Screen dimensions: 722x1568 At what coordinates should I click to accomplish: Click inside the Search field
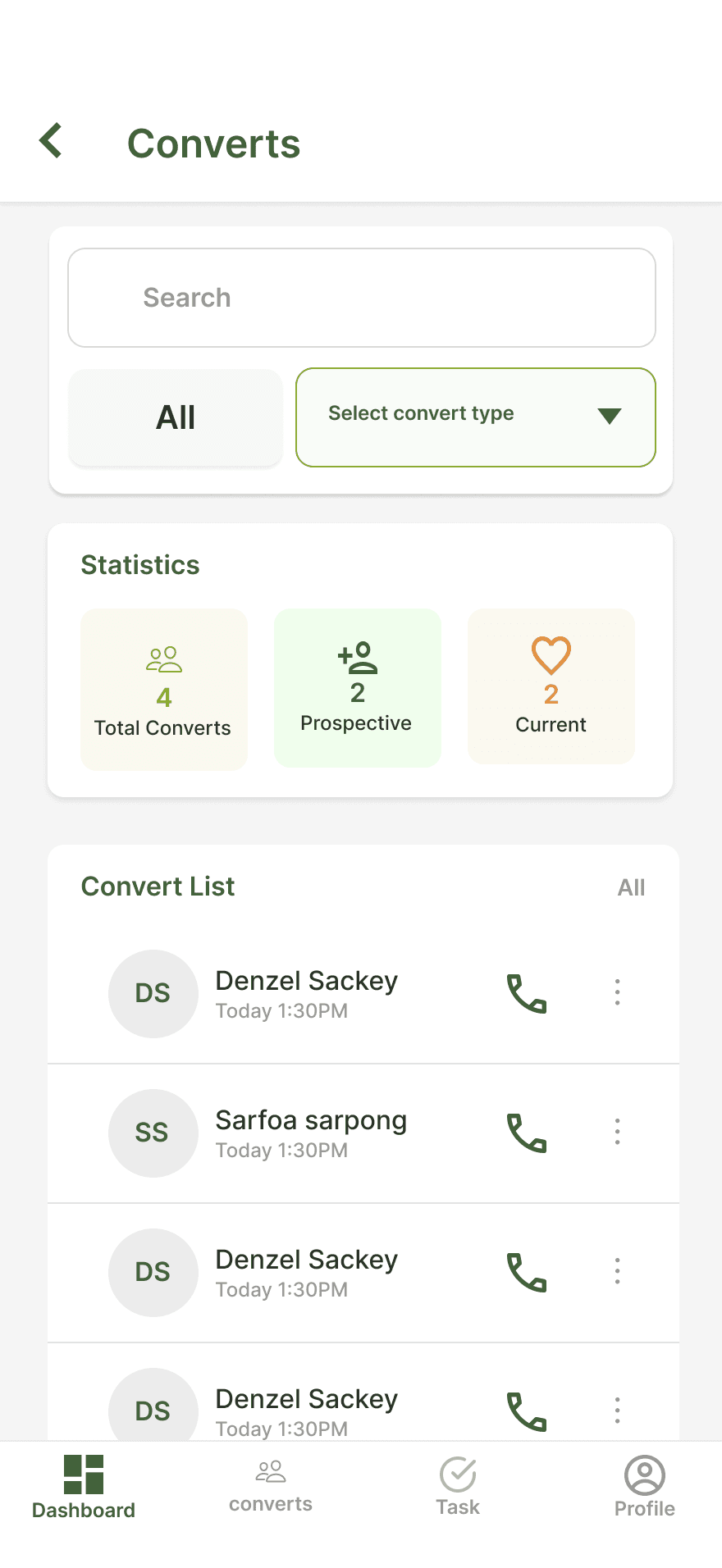click(361, 297)
